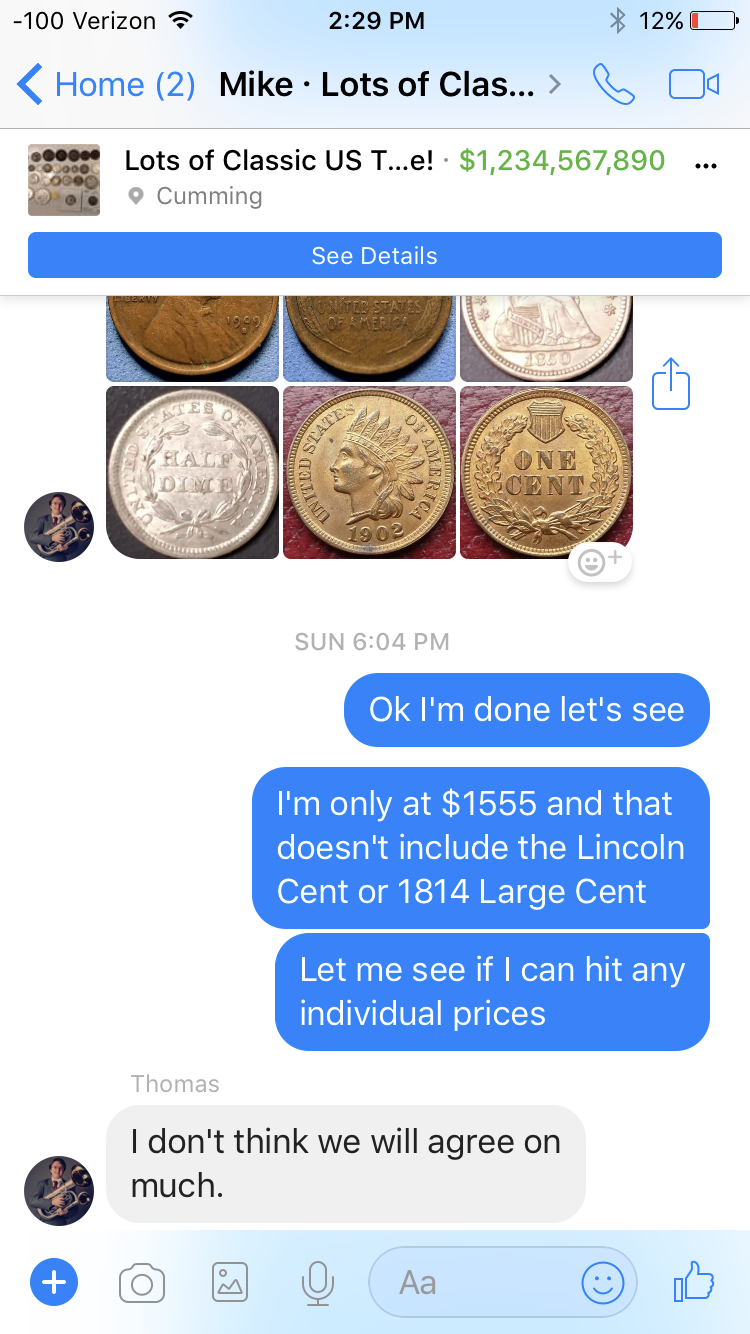Open the Half Dime coin photo

coord(193,472)
